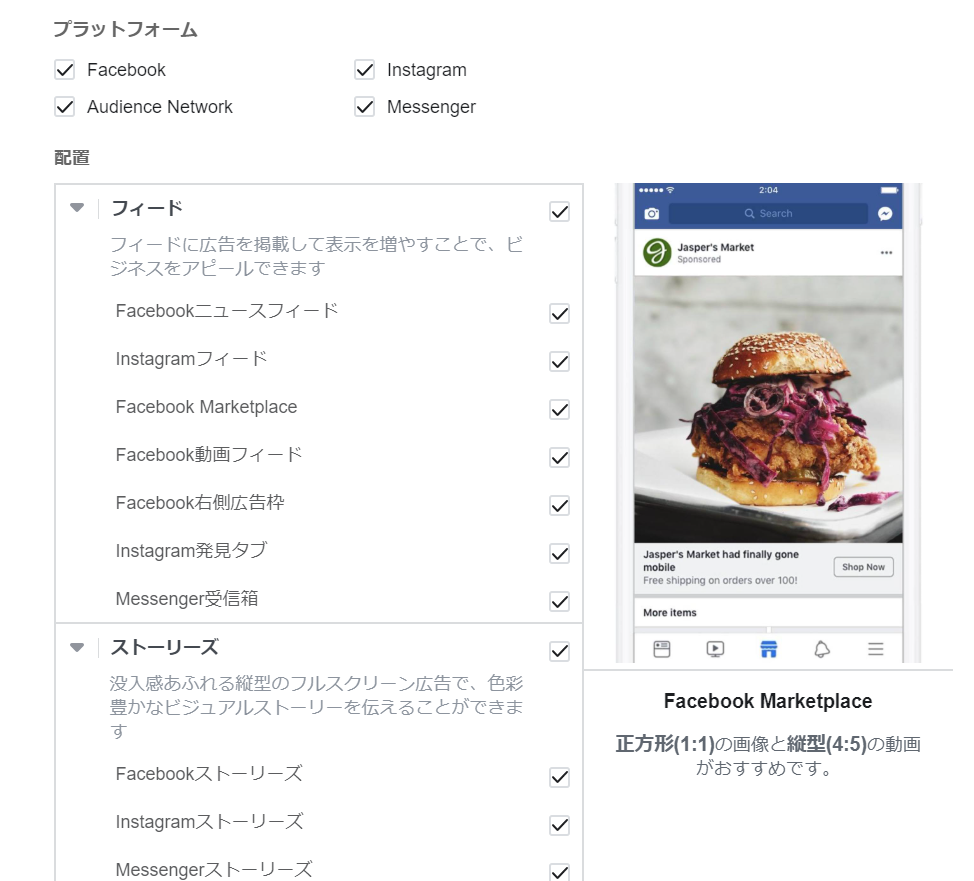The height and width of the screenshot is (881, 974).
Task: Toggle the Facebook動画フィード placement checkbox
Action: [x=560, y=457]
